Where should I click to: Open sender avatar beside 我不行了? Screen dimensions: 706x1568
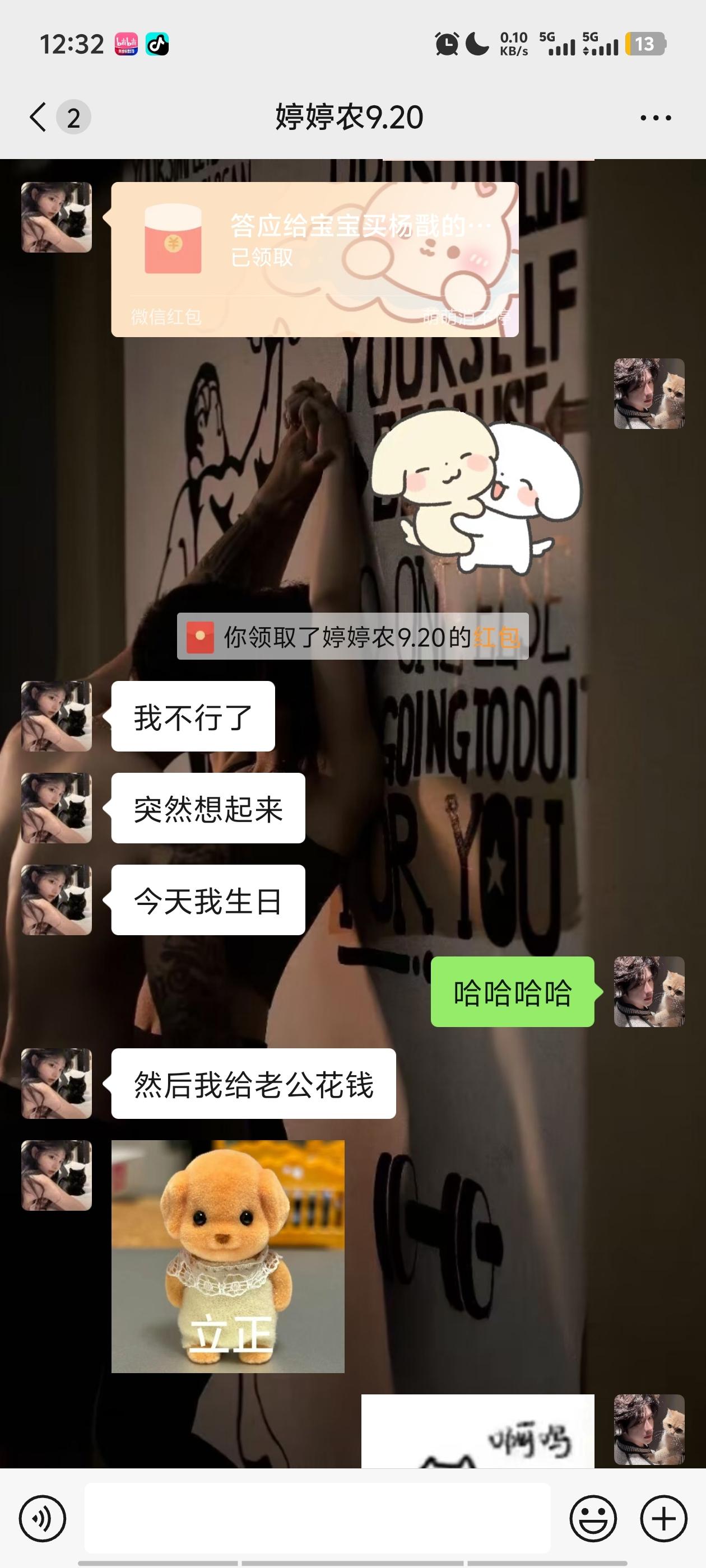pos(57,716)
